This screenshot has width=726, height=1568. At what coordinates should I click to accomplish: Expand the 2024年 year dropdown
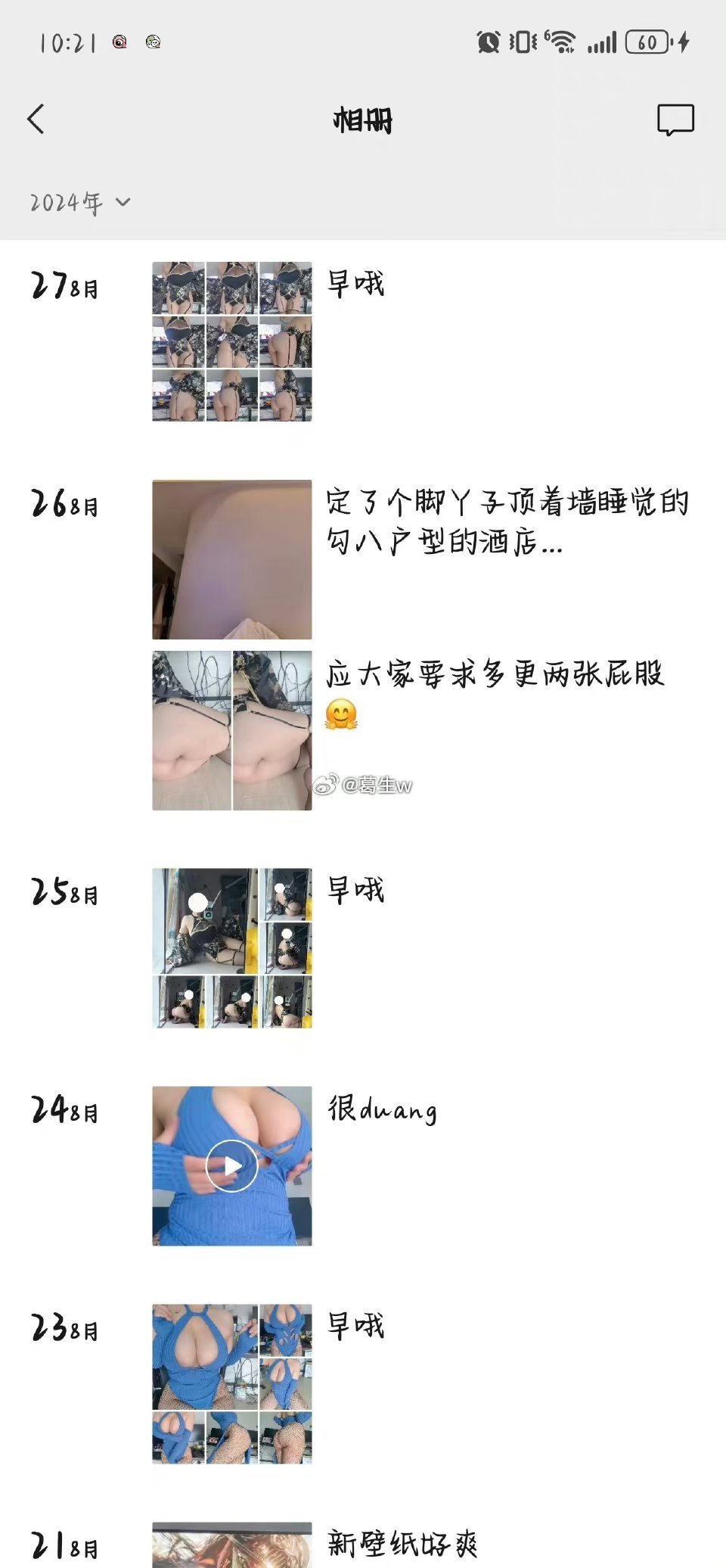(80, 203)
